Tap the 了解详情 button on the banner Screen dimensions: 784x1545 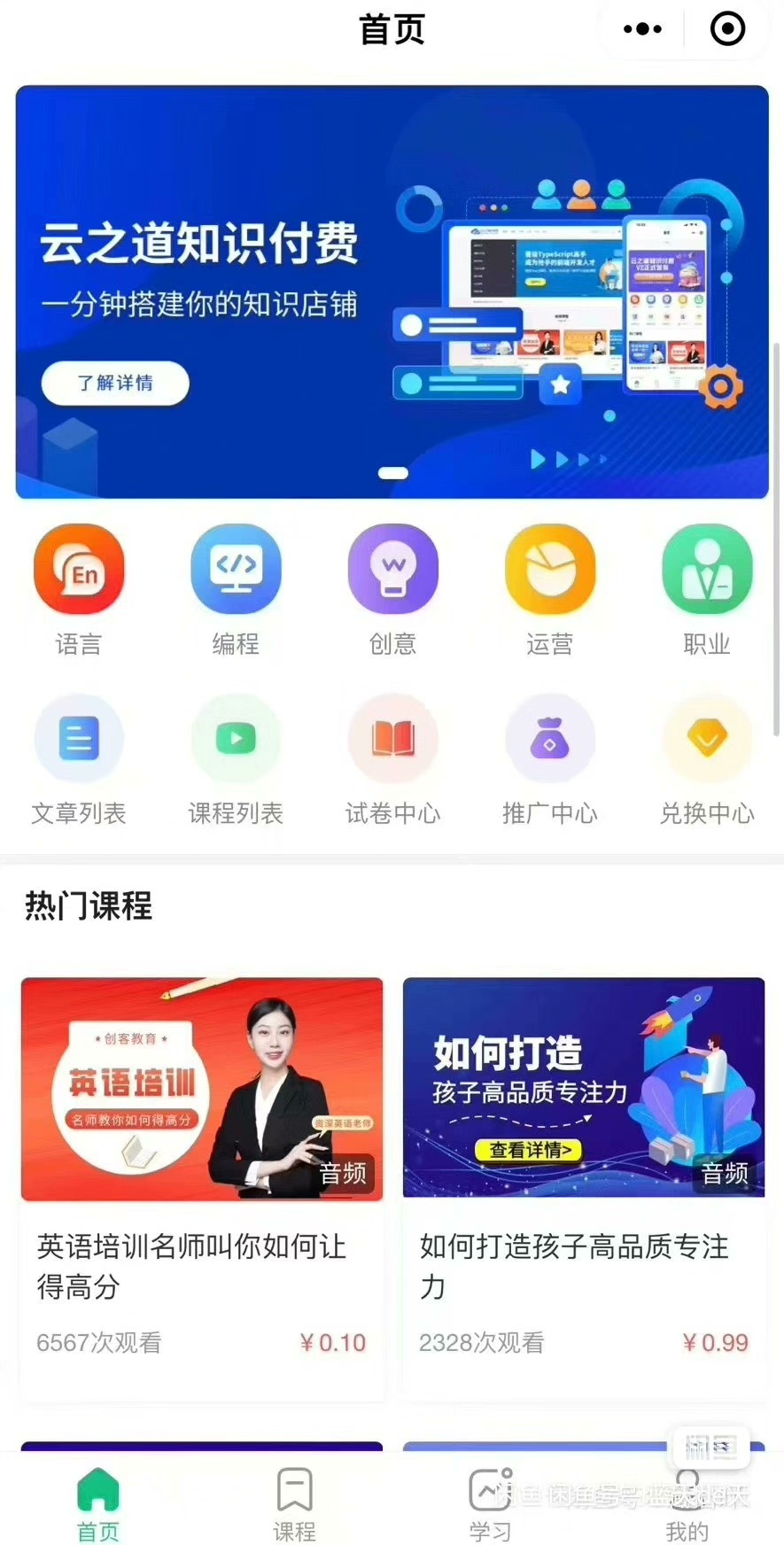pyautogui.click(x=115, y=383)
